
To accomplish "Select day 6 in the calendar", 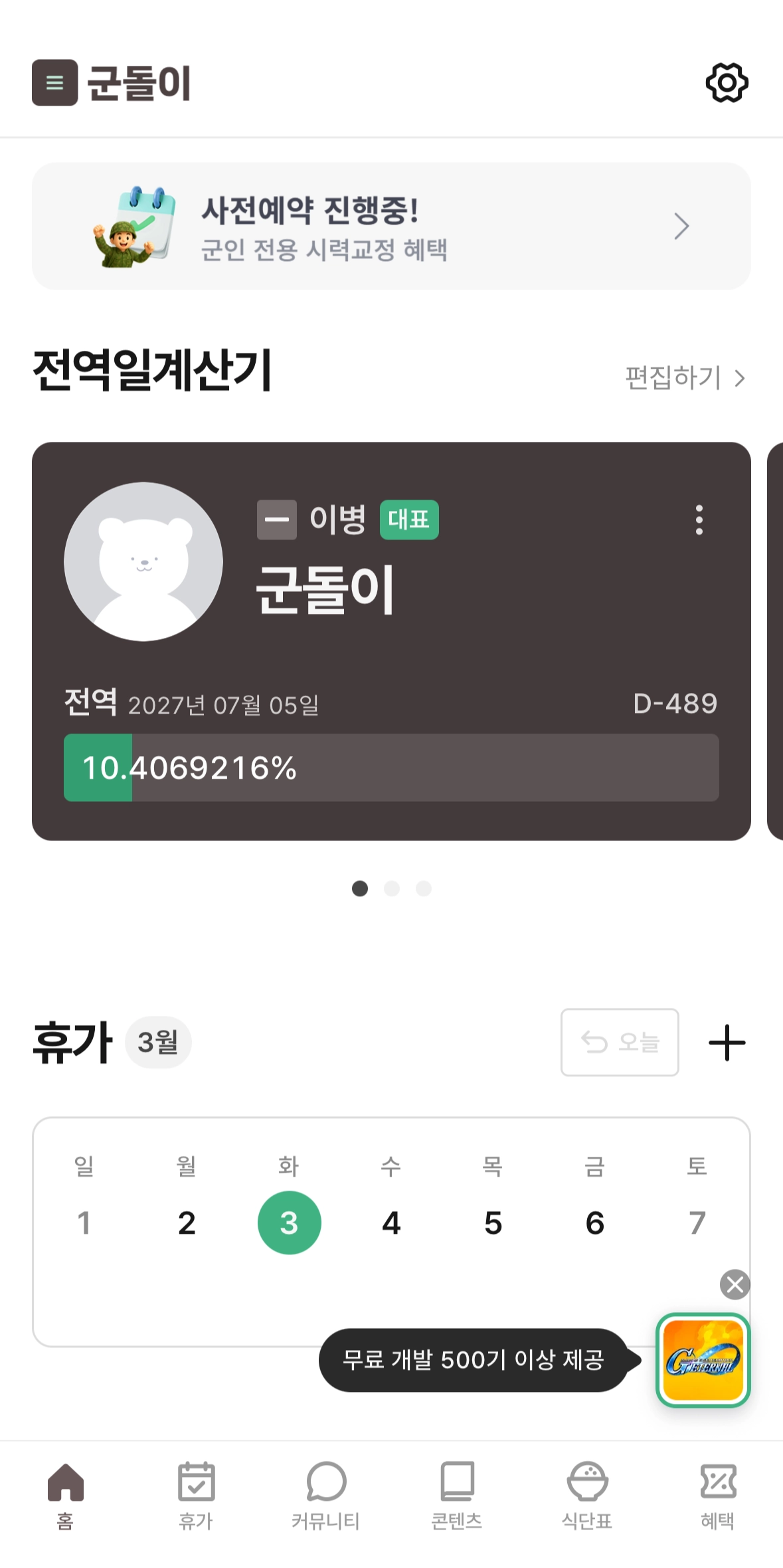I will point(595,1223).
